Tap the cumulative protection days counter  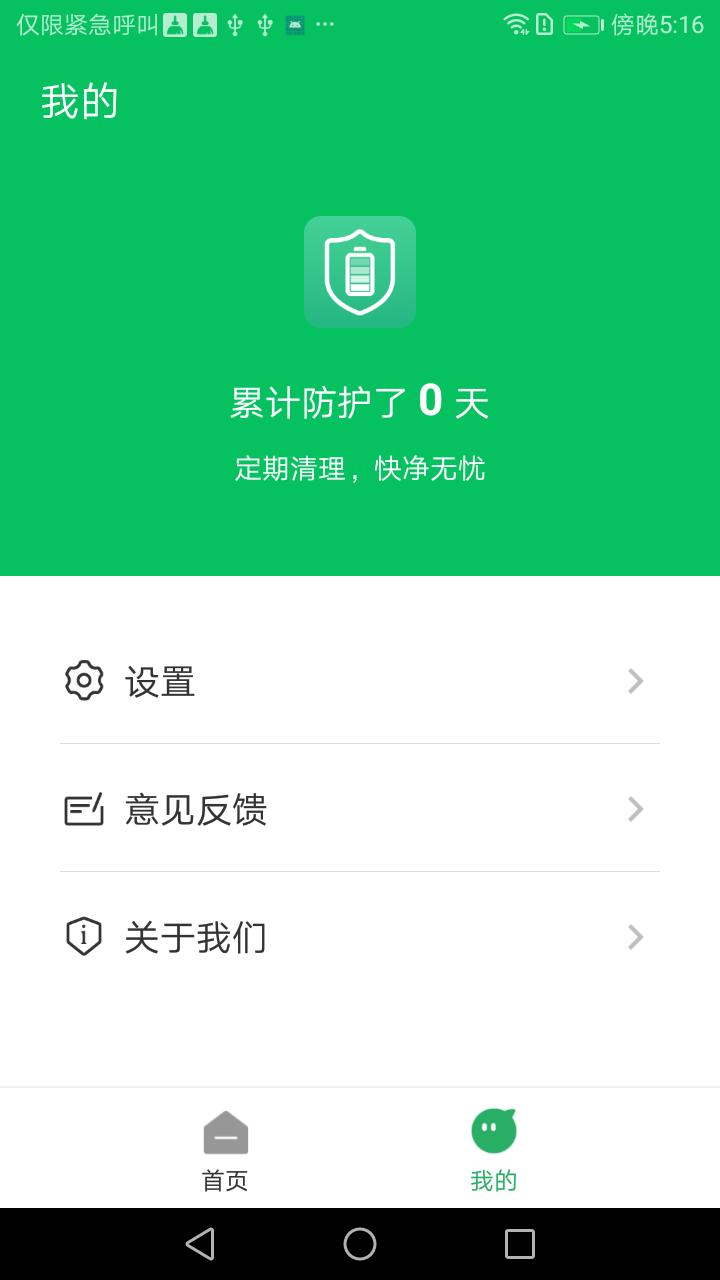pos(360,400)
